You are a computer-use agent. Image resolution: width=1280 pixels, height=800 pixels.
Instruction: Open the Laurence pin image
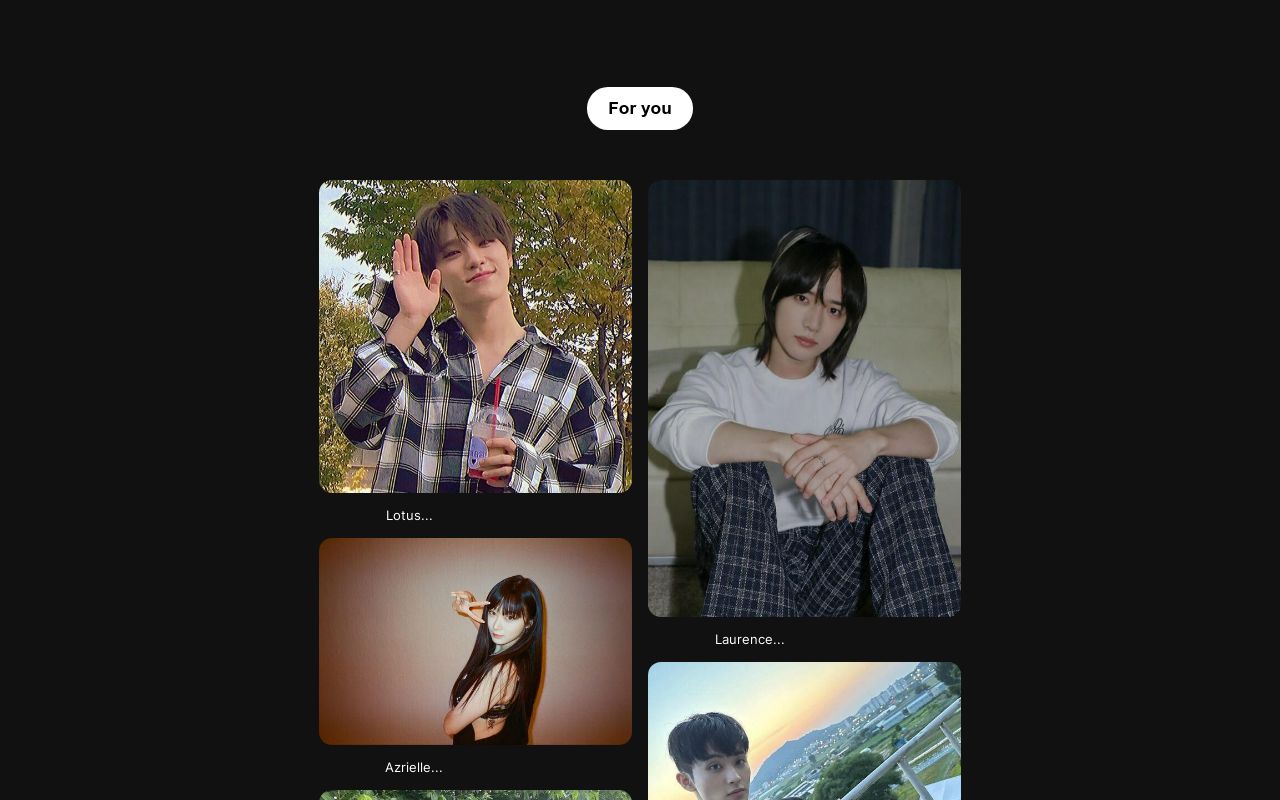tap(804, 398)
